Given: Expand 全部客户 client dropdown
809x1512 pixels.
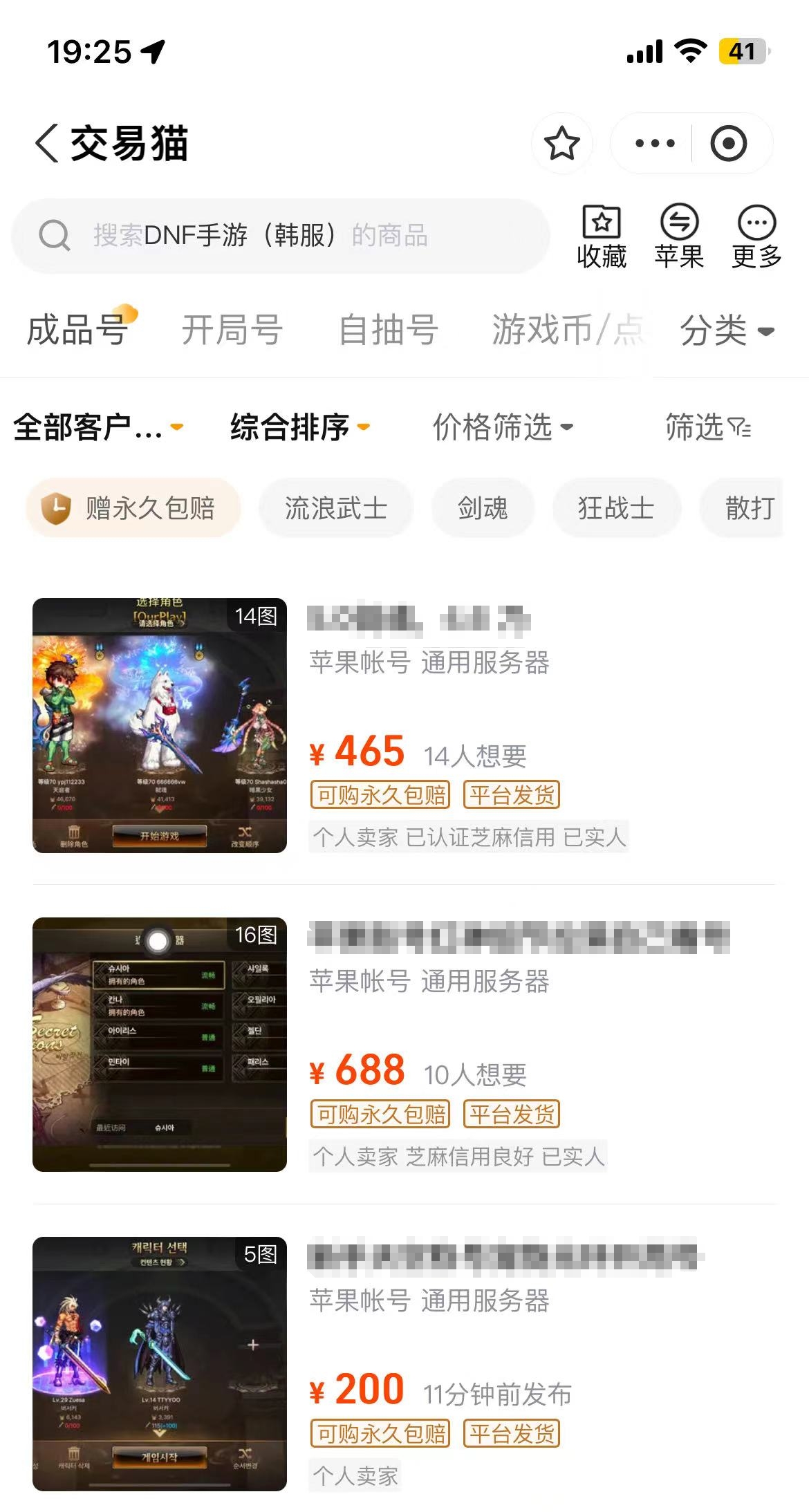Looking at the screenshot, I should [98, 427].
